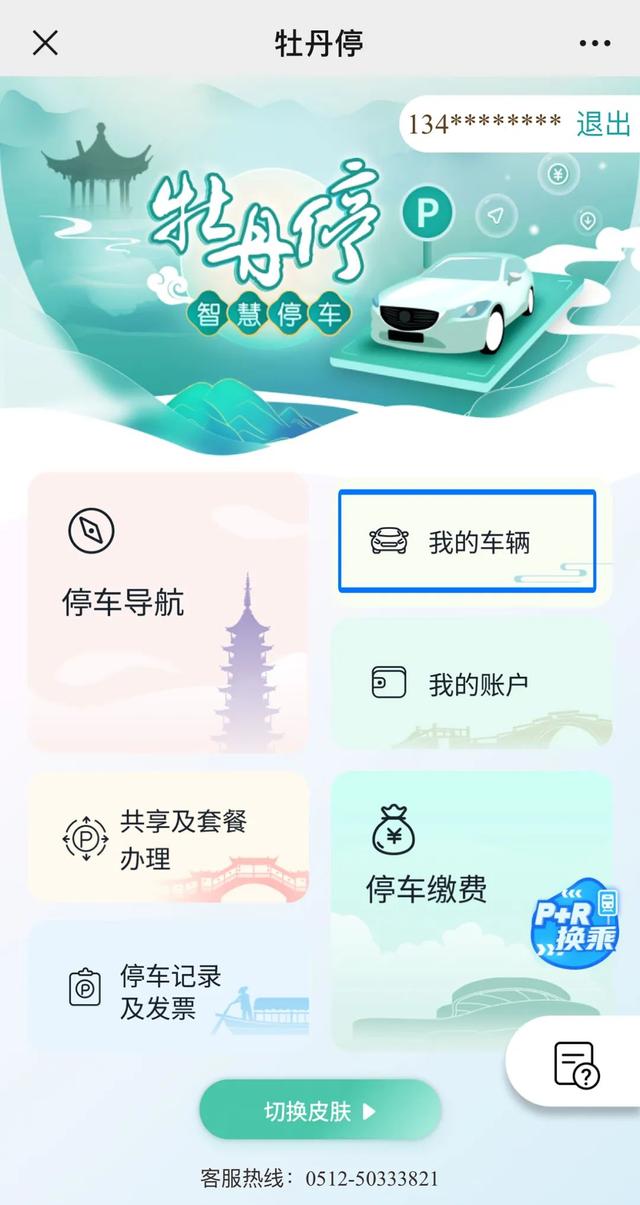The height and width of the screenshot is (1205, 640).
Task: Open the three-dot overflow menu
Action: pos(594,44)
